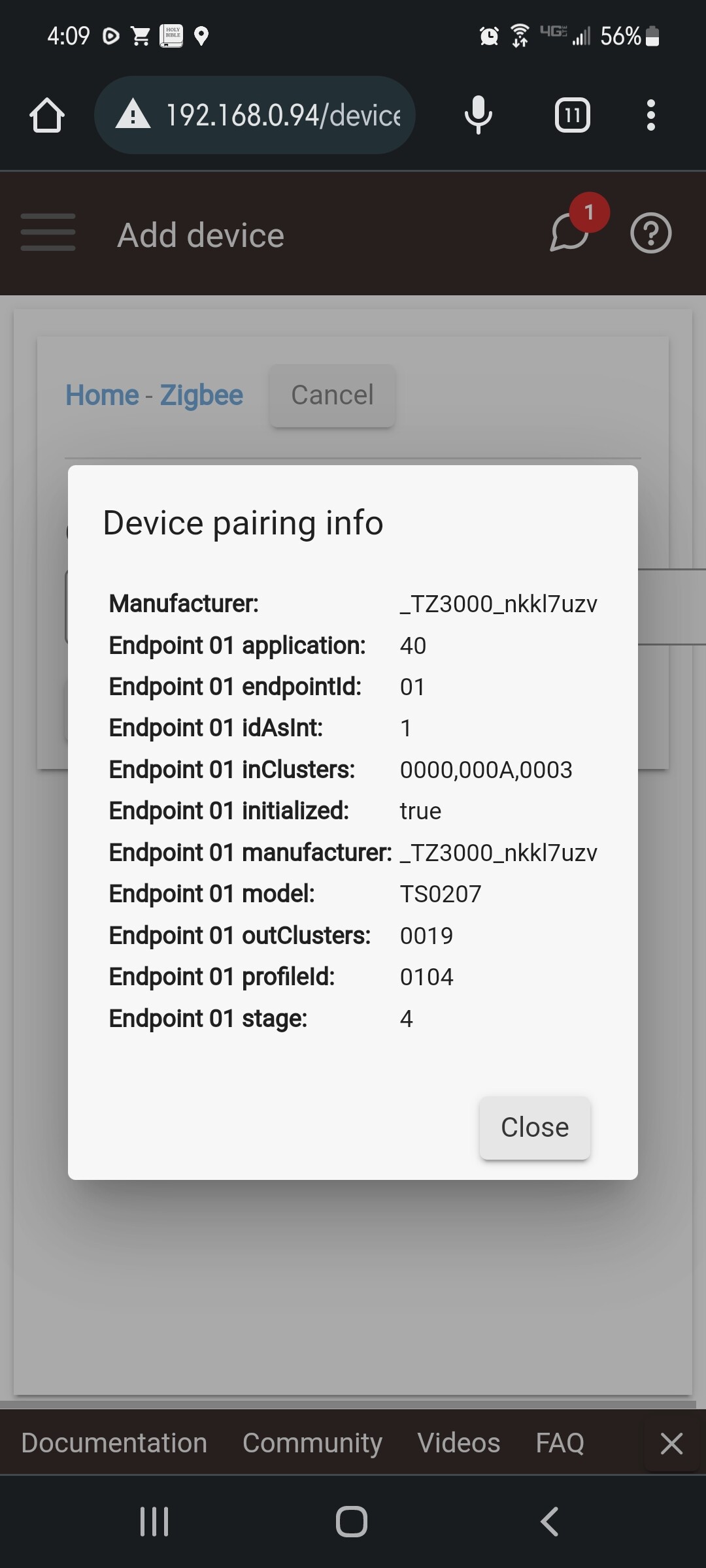Screen dimensions: 706x1568
Task: Start voice search with the microphone
Action: 479,115
